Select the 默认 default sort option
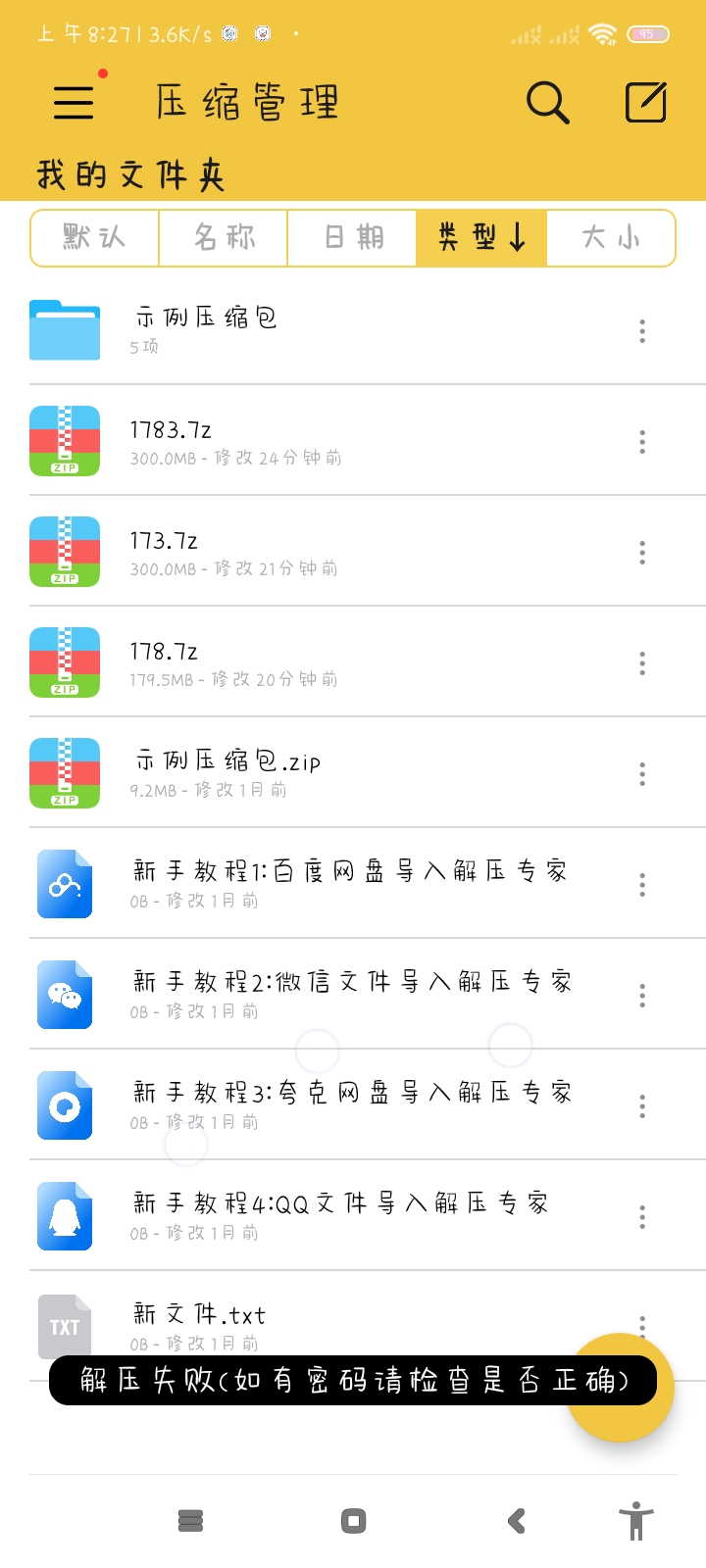 pos(94,237)
